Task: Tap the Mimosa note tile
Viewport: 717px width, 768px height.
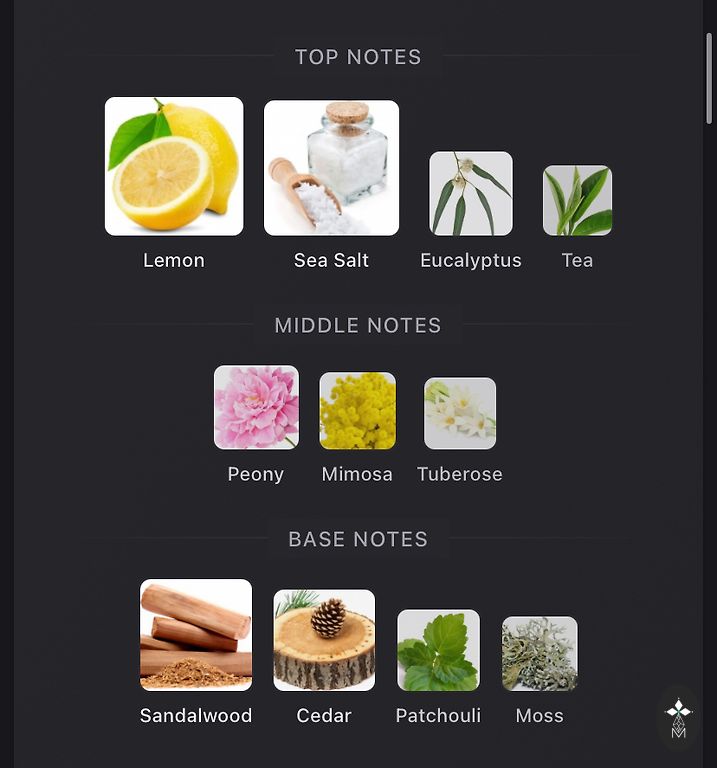Action: pyautogui.click(x=357, y=411)
